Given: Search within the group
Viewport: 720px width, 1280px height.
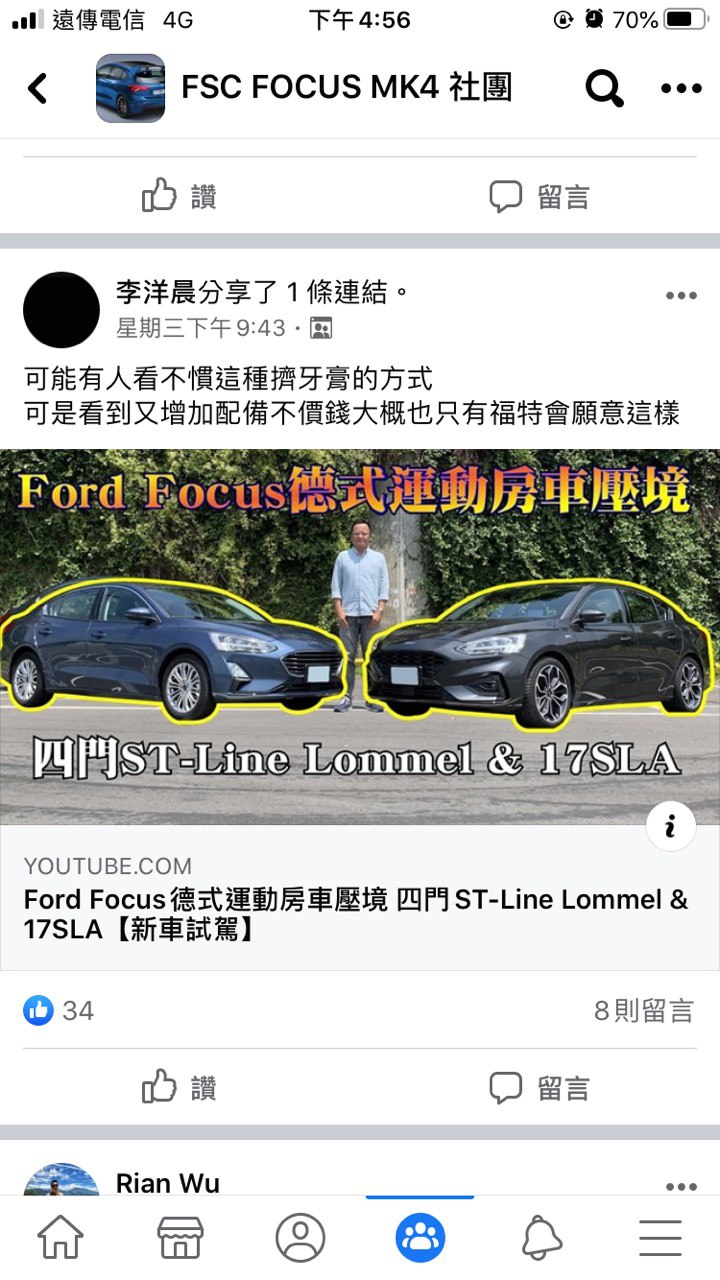Looking at the screenshot, I should 603,89.
